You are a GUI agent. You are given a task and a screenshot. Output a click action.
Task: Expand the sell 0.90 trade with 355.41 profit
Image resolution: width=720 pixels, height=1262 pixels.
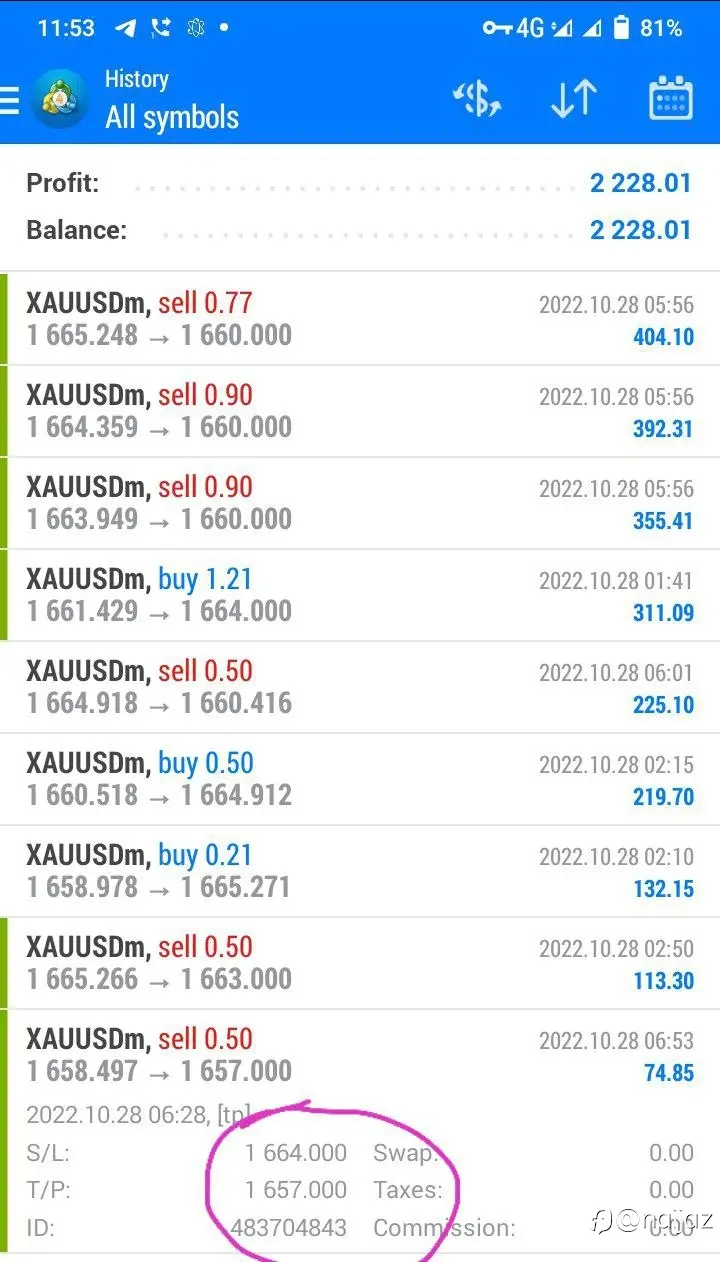coord(360,503)
